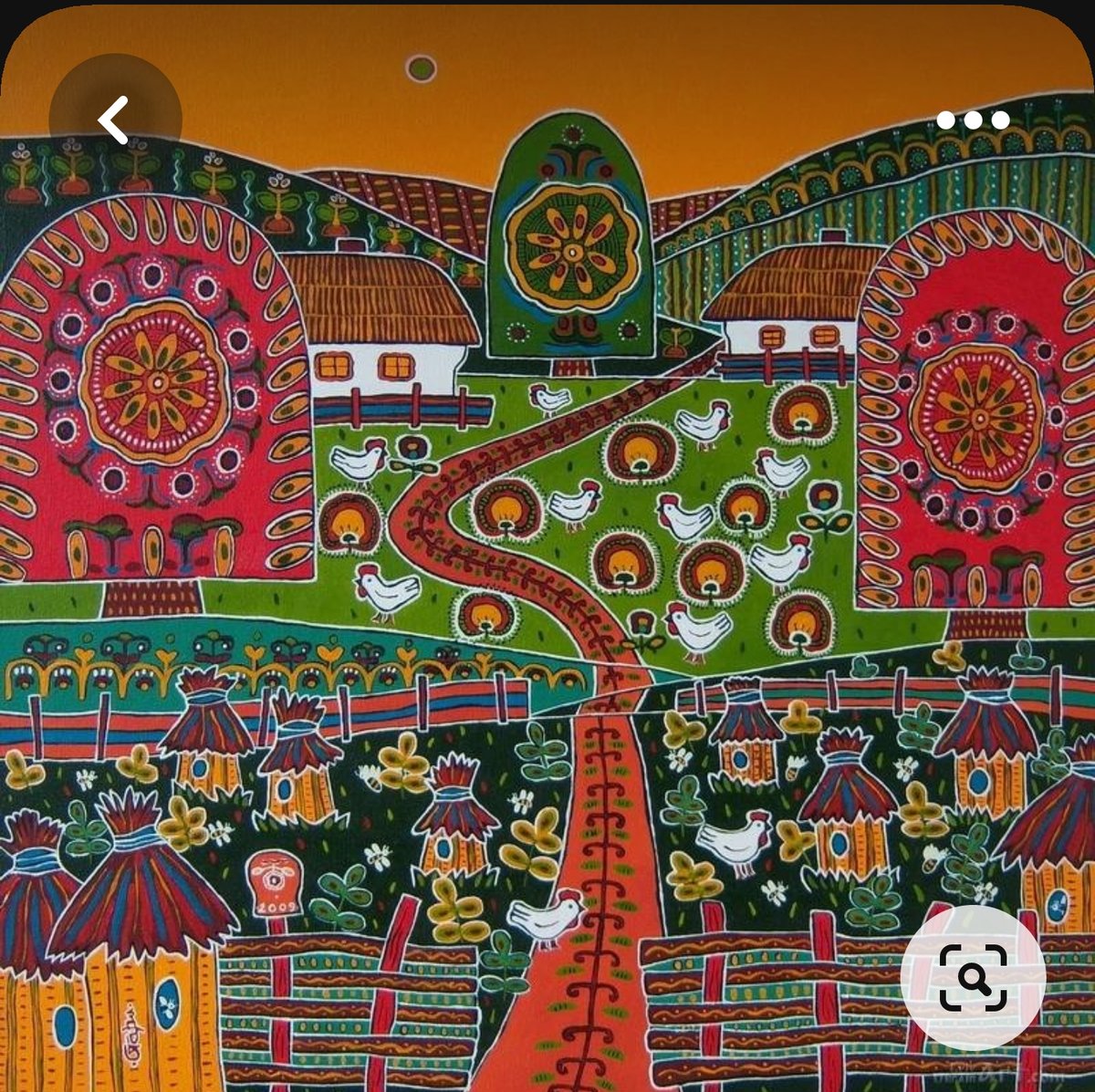Open the three-dot overflow menu

pyautogui.click(x=973, y=120)
